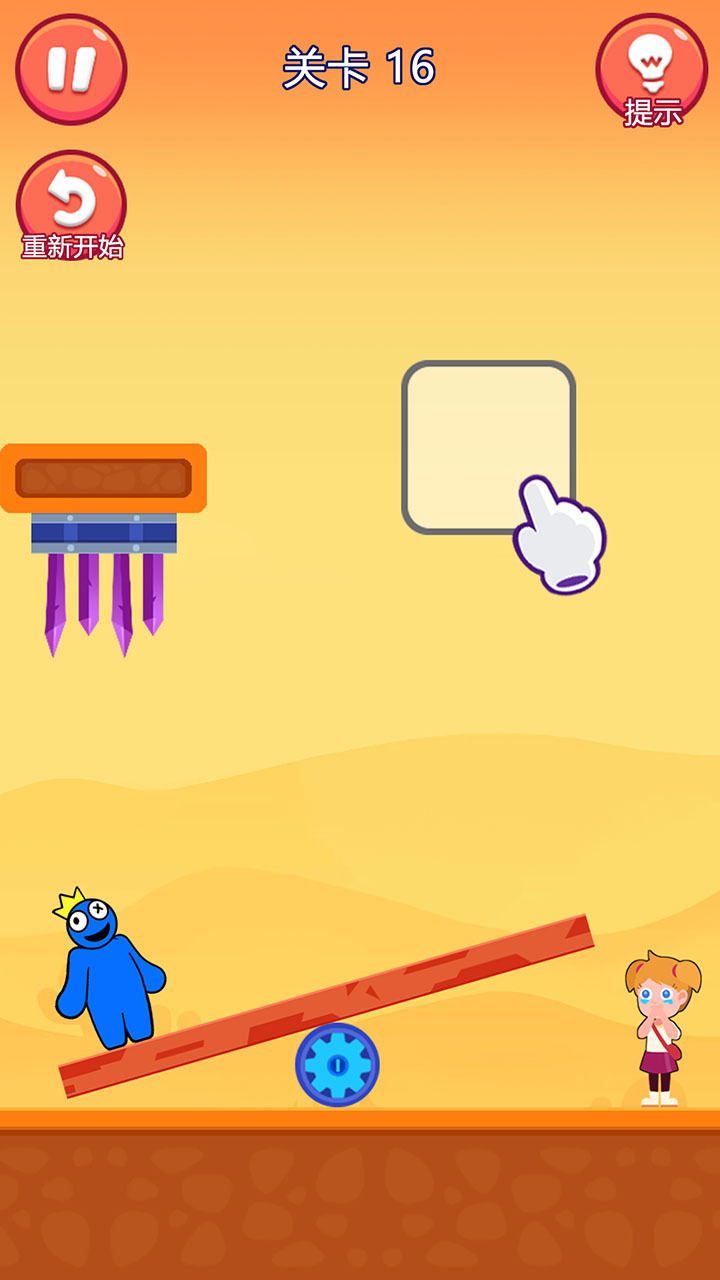Tap the highlighted square block
Viewport: 720px width, 1280px height.
(x=487, y=446)
